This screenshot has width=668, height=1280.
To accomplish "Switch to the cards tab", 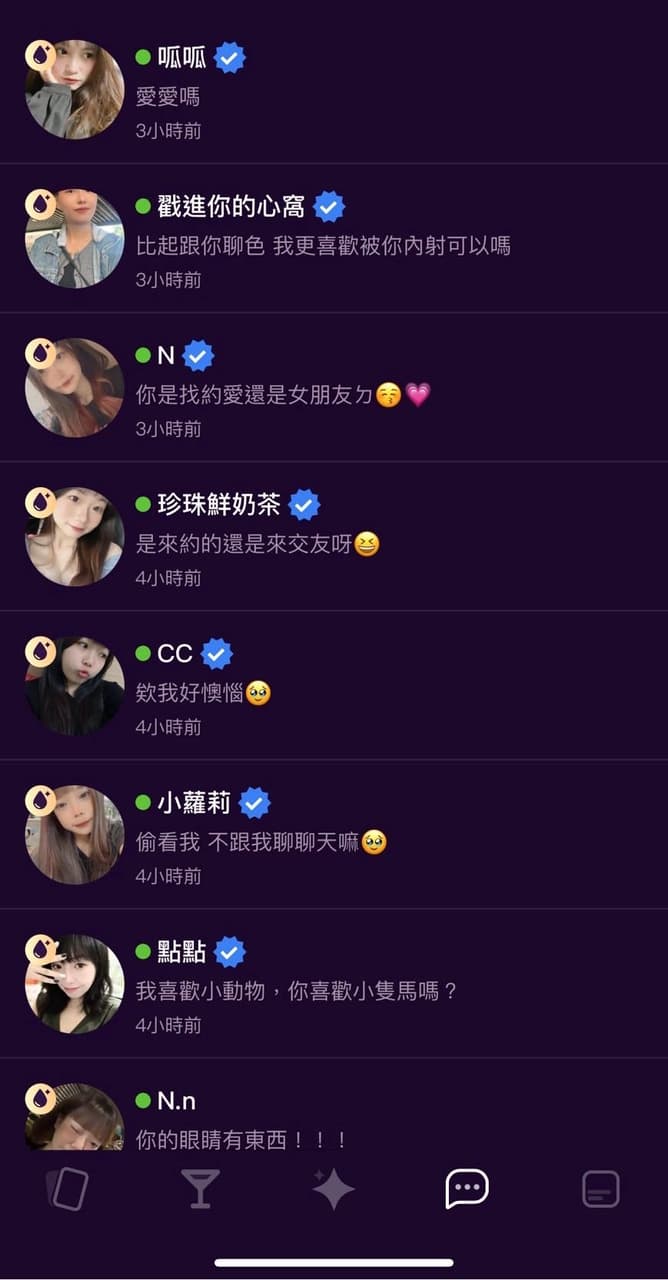I will (67, 1189).
